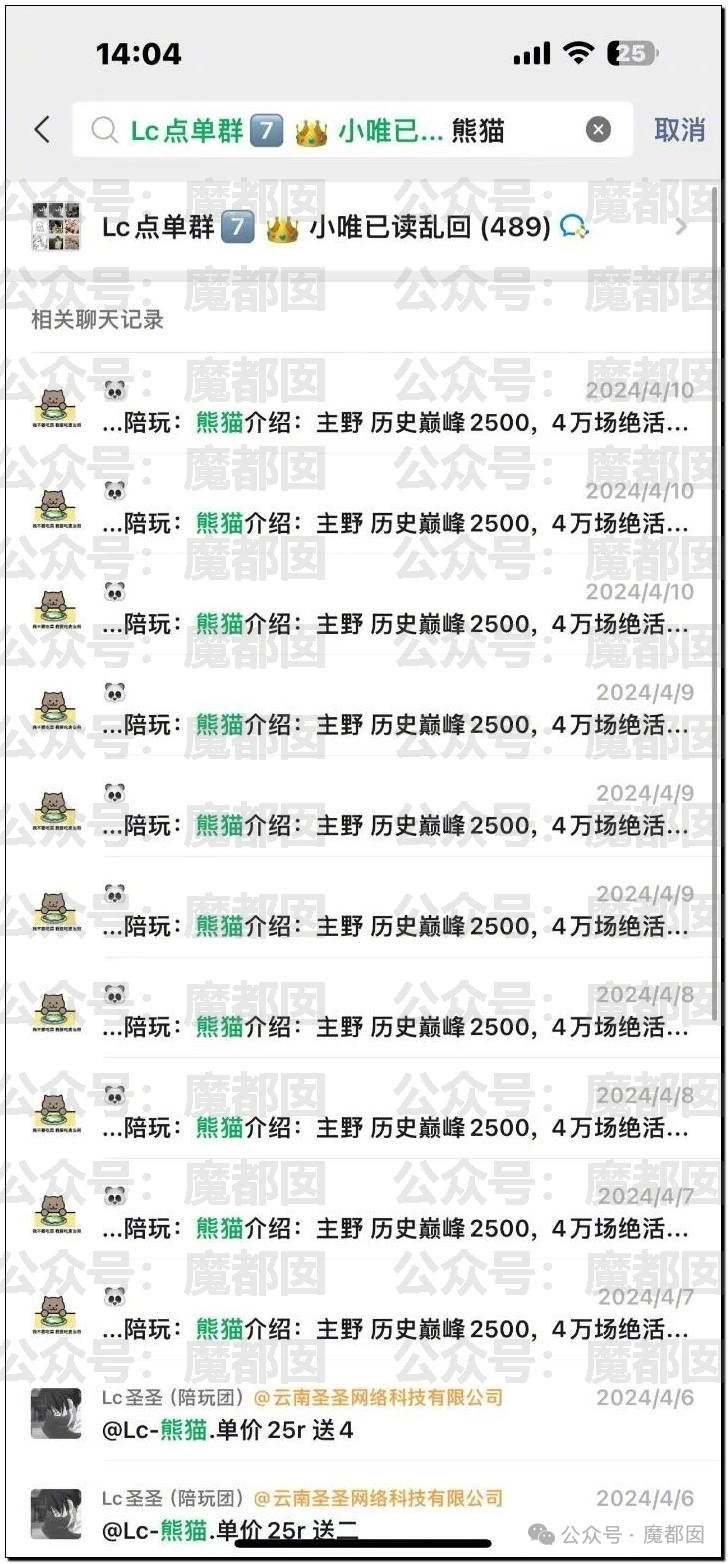Open the Lc圣圣 message 单价25r 送二
Image resolution: width=728 pixels, height=1564 pixels.
coord(360,1514)
